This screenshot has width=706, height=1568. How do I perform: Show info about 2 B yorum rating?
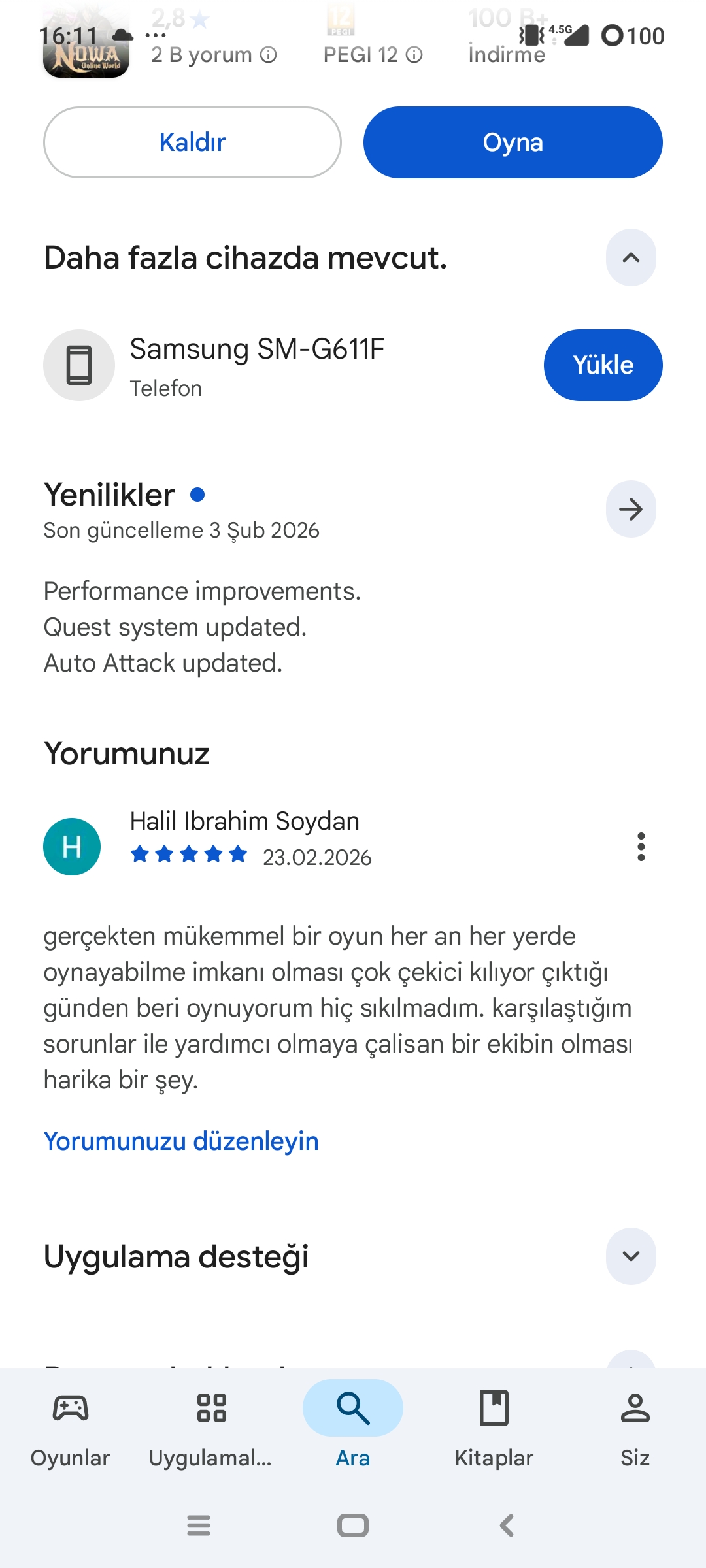pyautogui.click(x=269, y=55)
